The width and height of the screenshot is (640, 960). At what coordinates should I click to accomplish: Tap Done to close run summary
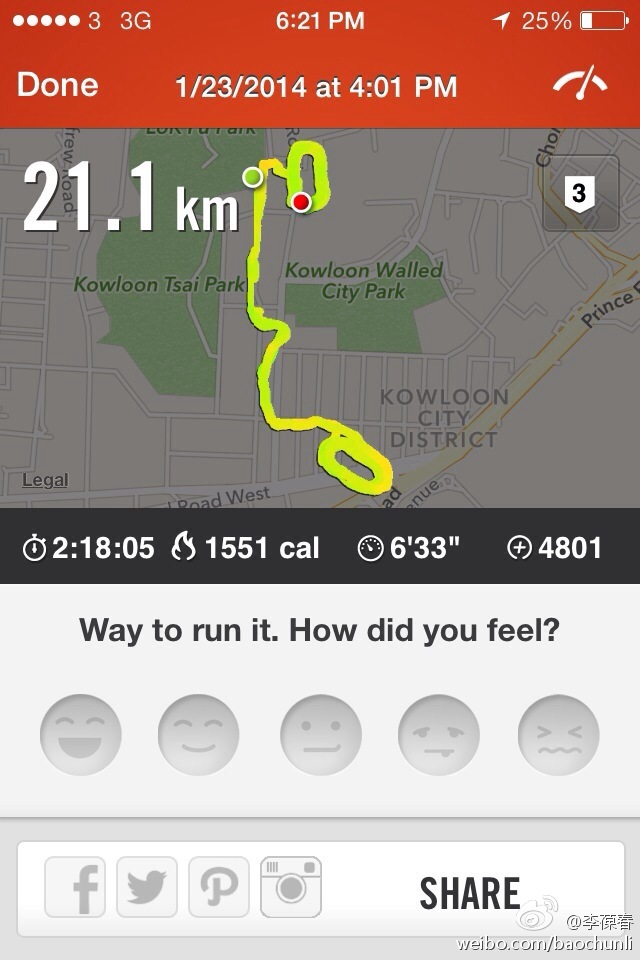pos(57,86)
